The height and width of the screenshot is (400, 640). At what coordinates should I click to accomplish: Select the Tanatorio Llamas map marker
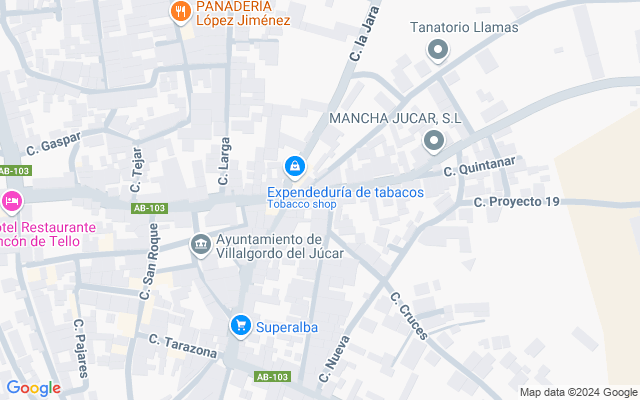(x=438, y=51)
